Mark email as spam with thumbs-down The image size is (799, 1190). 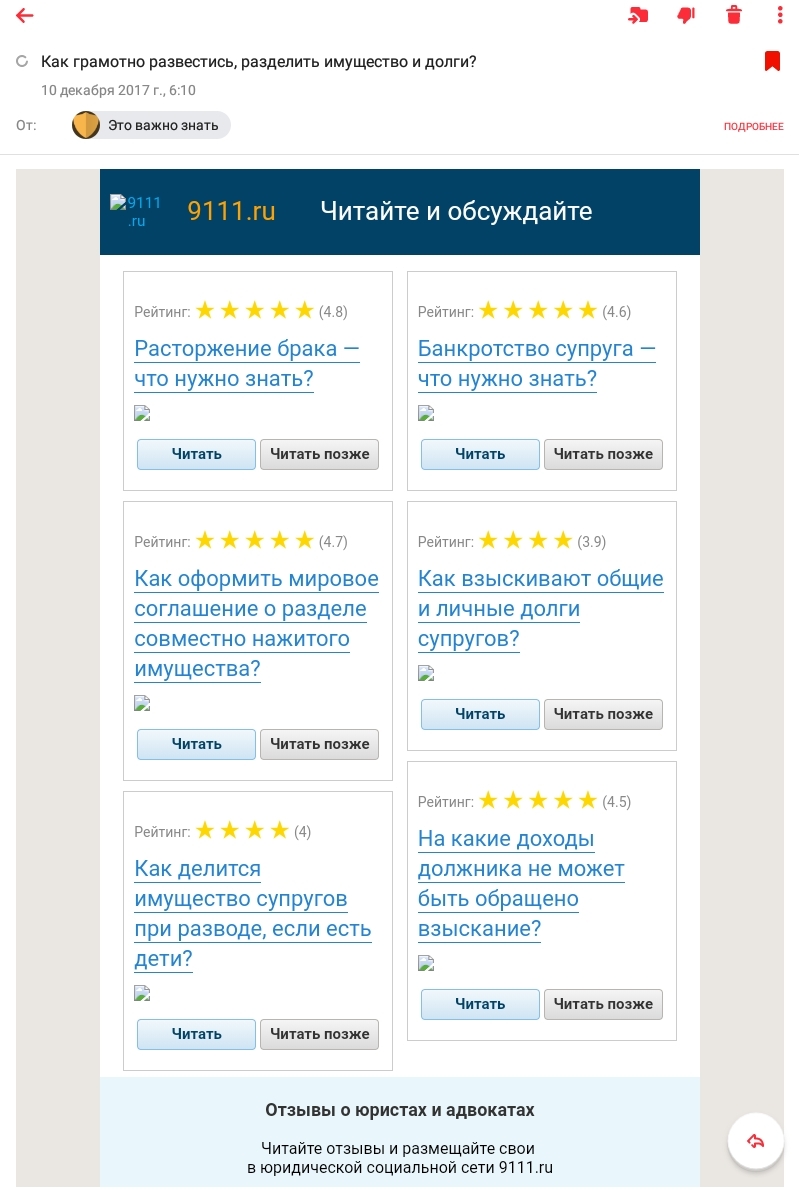[x=686, y=15]
